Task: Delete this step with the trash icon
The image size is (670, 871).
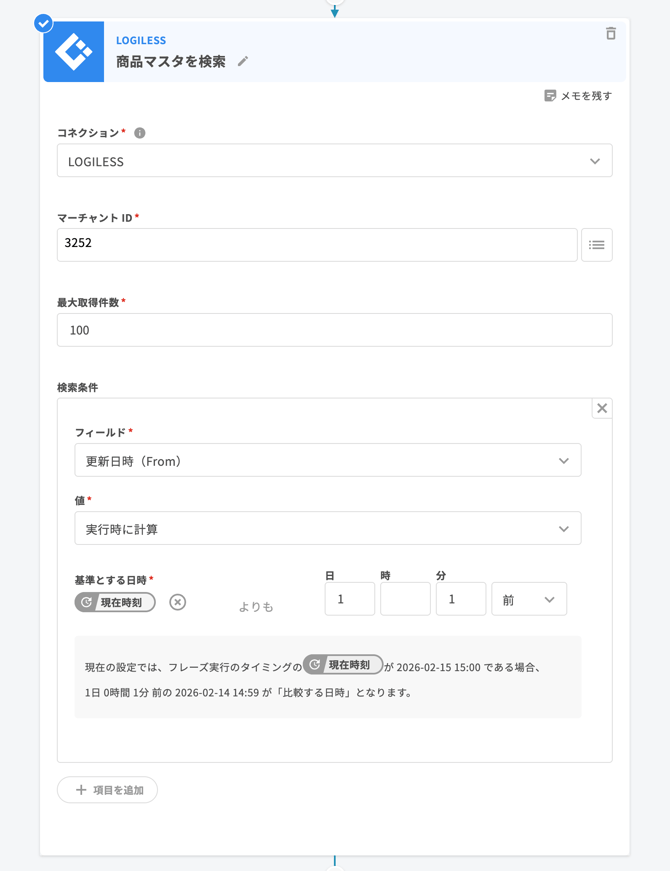Action: click(610, 34)
